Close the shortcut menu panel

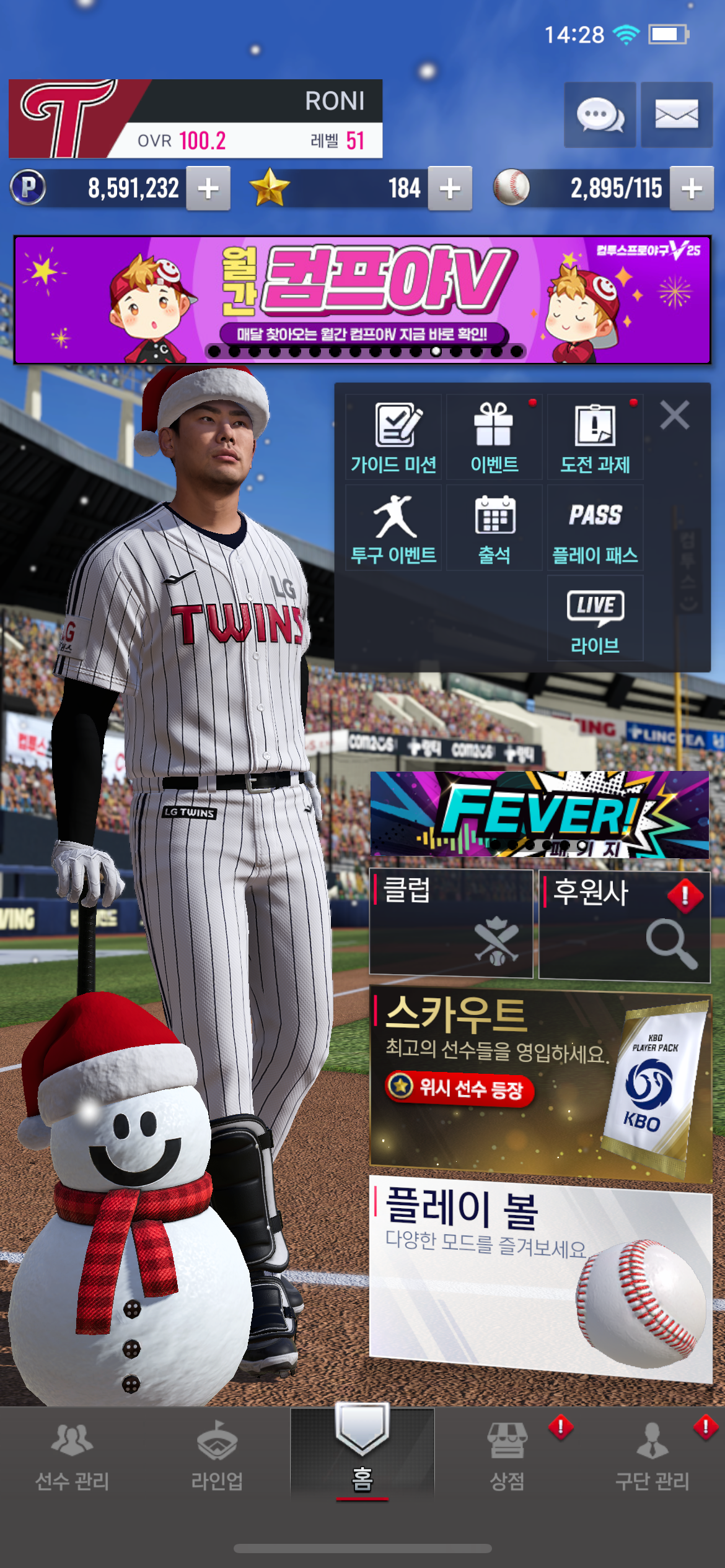674,415
